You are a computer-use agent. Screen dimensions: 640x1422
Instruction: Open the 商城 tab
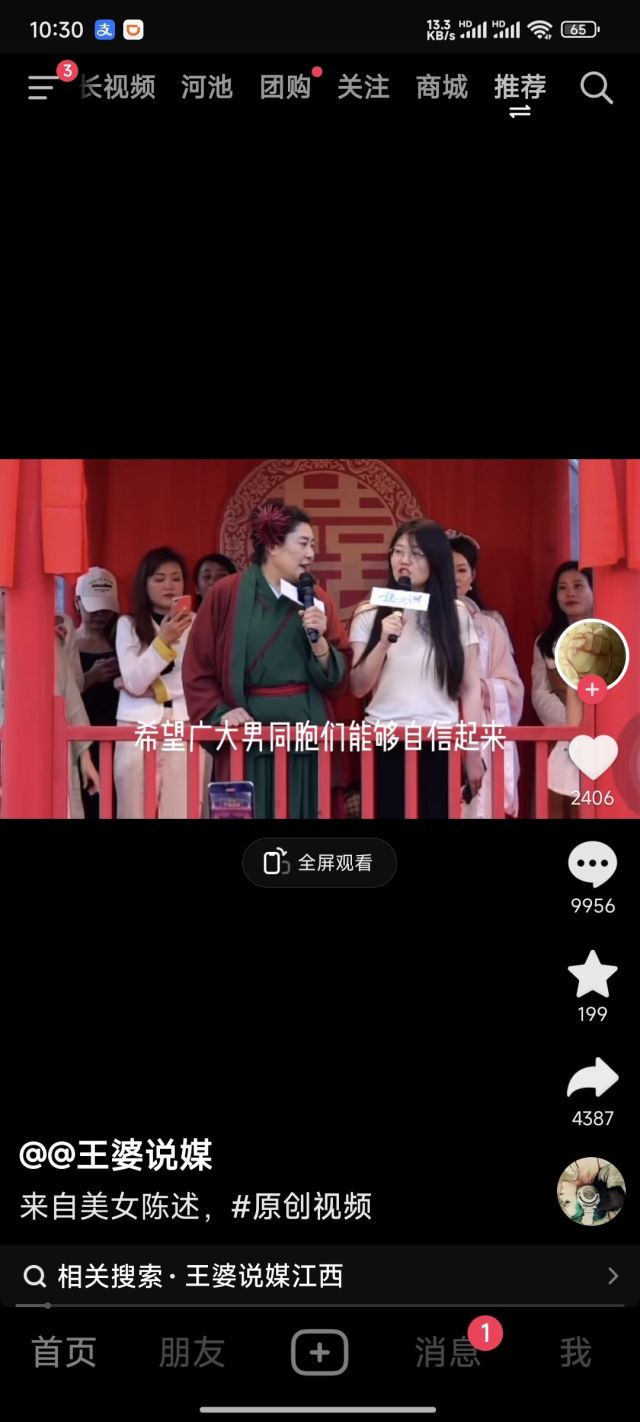442,88
